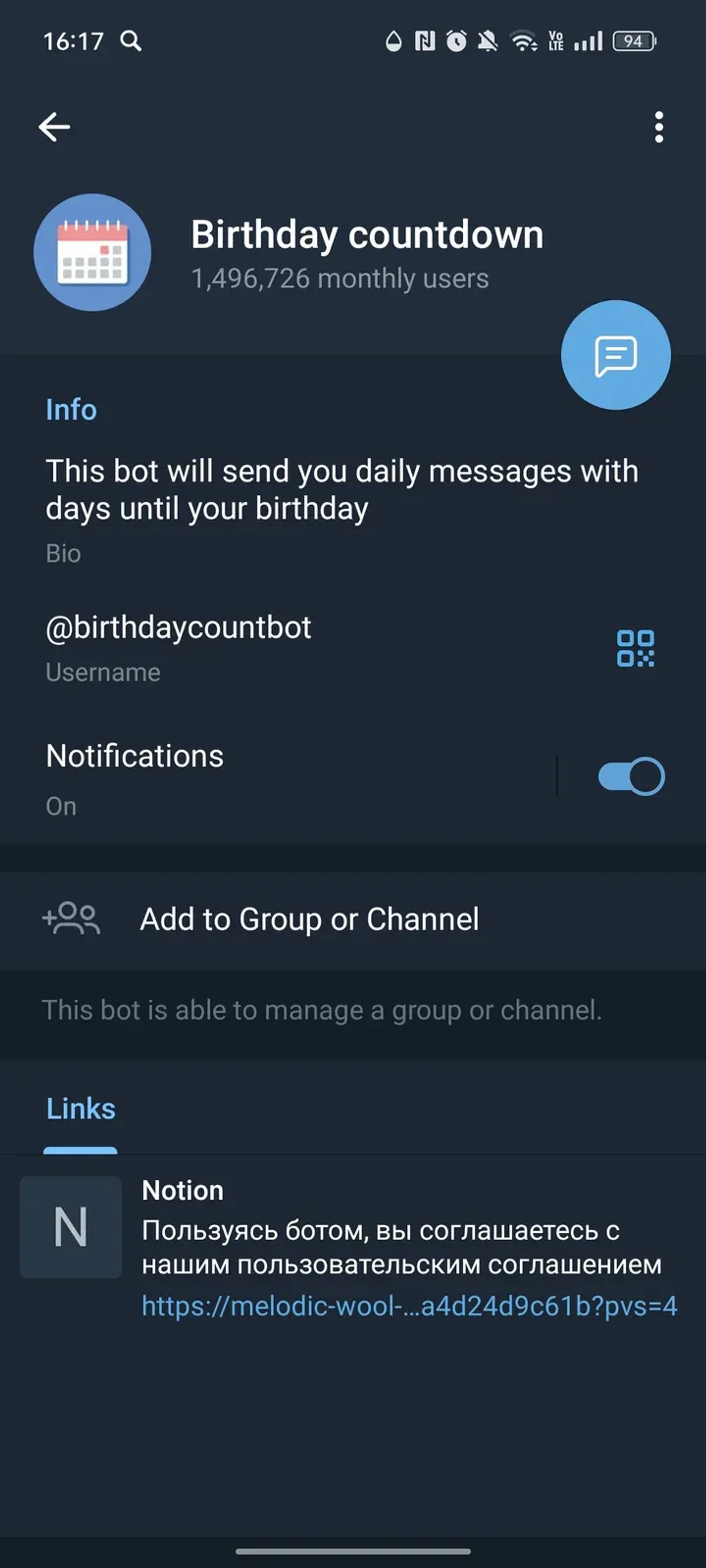Open the Notifications settings row
Viewport: 706px width, 1568px height.
tap(244, 776)
